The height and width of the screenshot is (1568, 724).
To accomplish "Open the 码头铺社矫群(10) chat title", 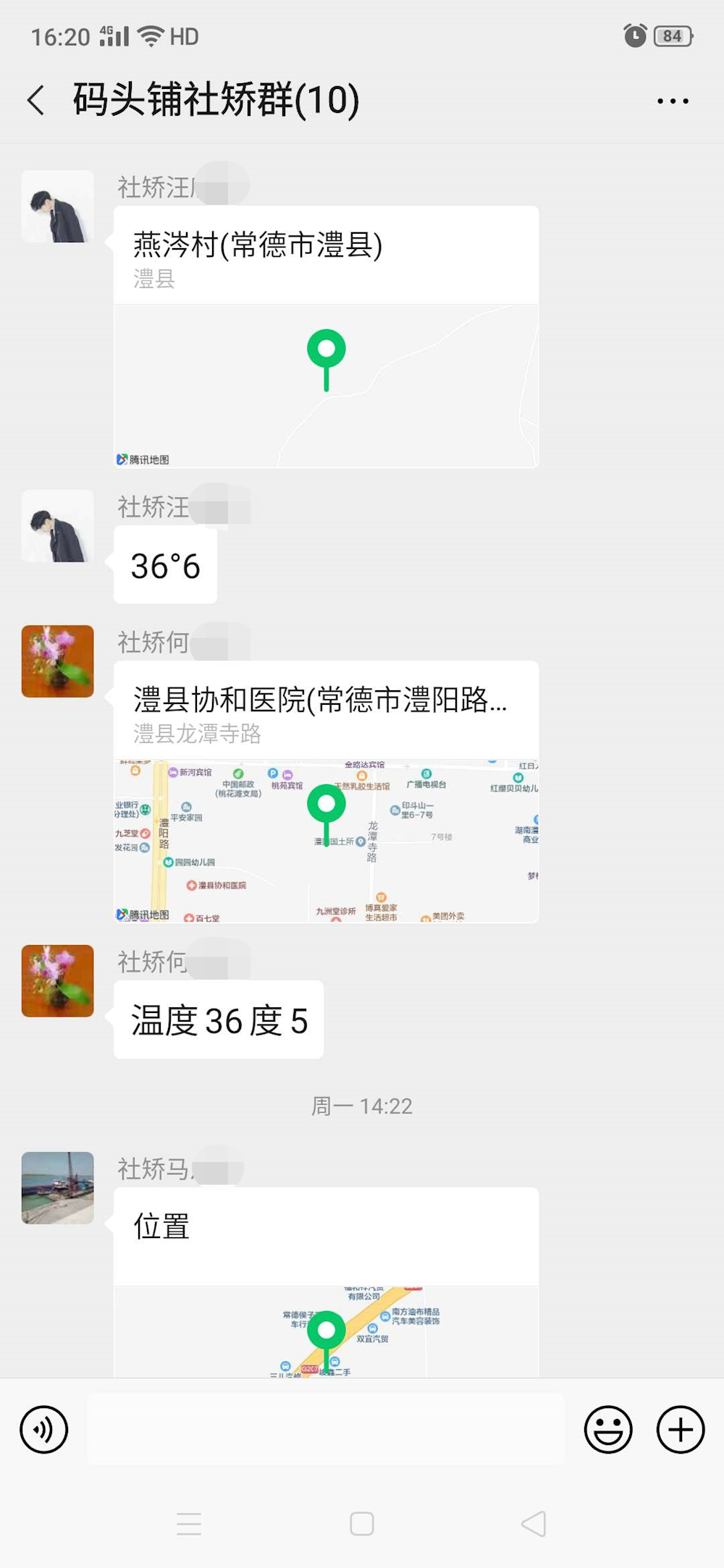I will click(x=214, y=100).
